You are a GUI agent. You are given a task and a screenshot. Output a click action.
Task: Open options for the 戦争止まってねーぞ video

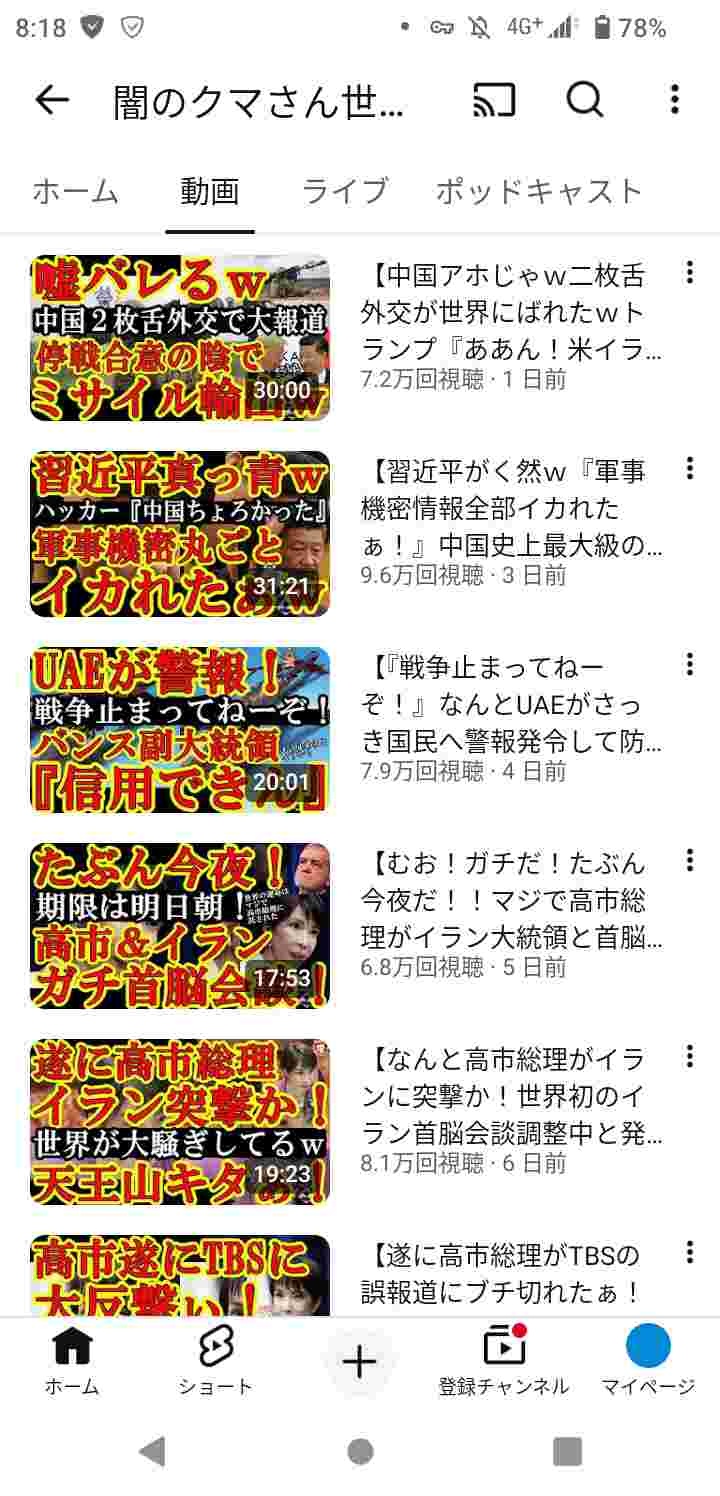tap(689, 665)
